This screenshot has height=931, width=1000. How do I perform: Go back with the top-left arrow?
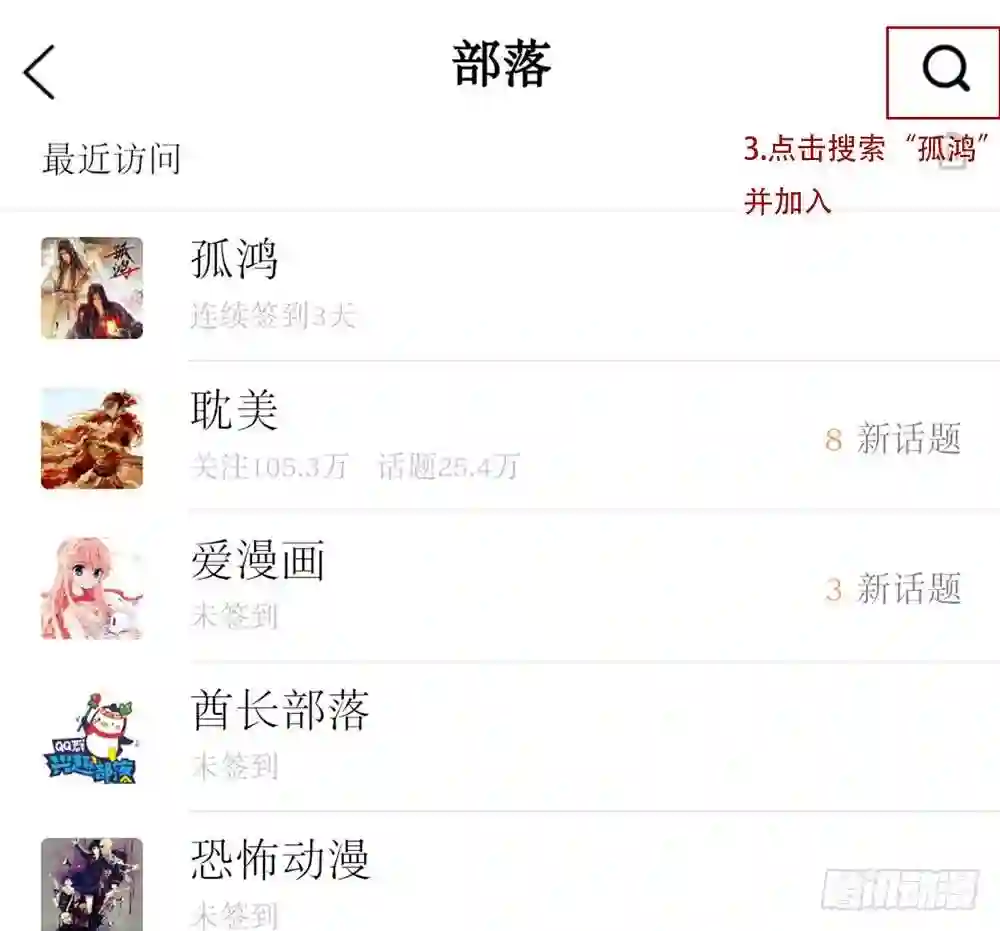(x=40, y=72)
